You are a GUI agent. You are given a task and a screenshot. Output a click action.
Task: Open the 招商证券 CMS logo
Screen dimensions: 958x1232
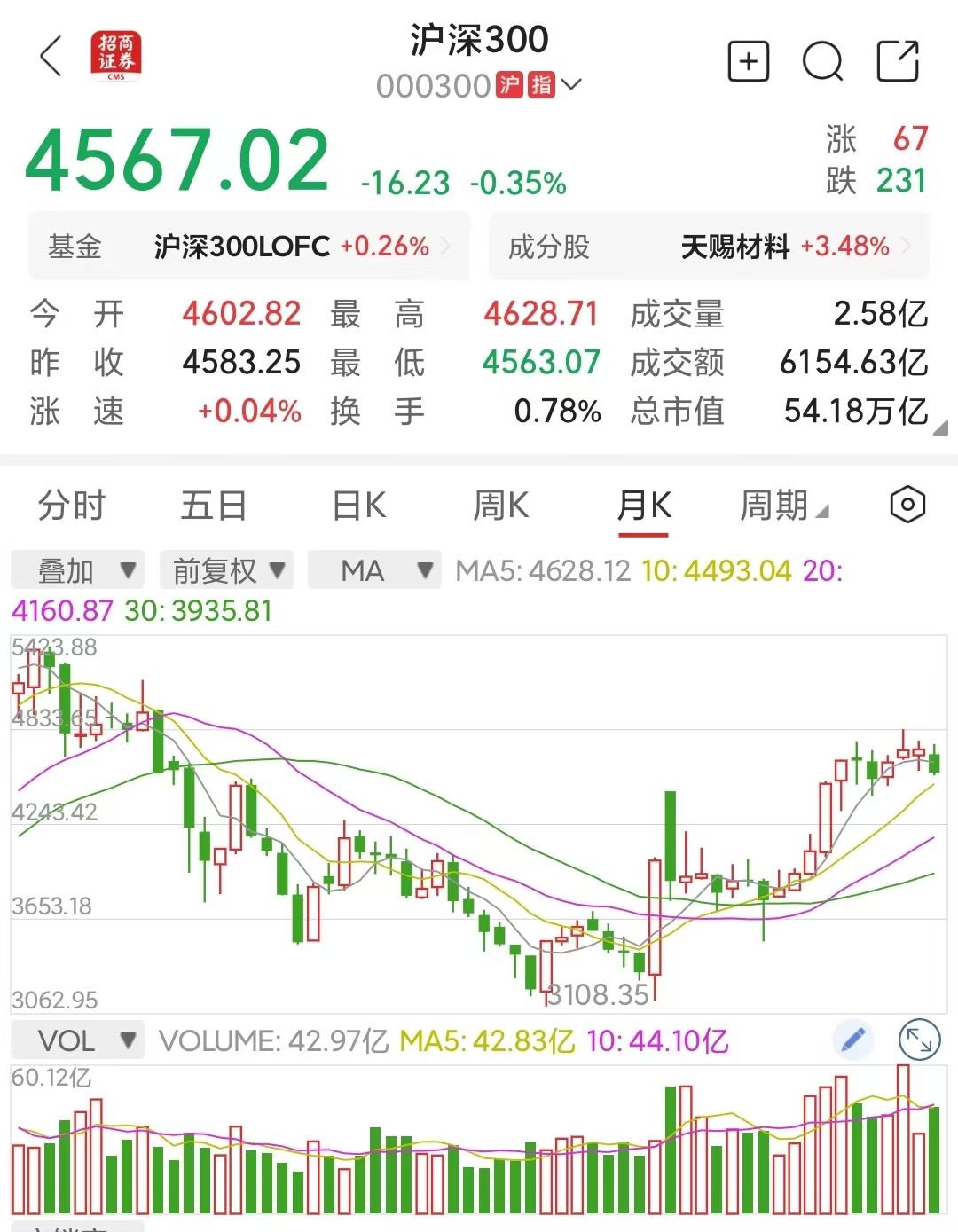point(116,56)
